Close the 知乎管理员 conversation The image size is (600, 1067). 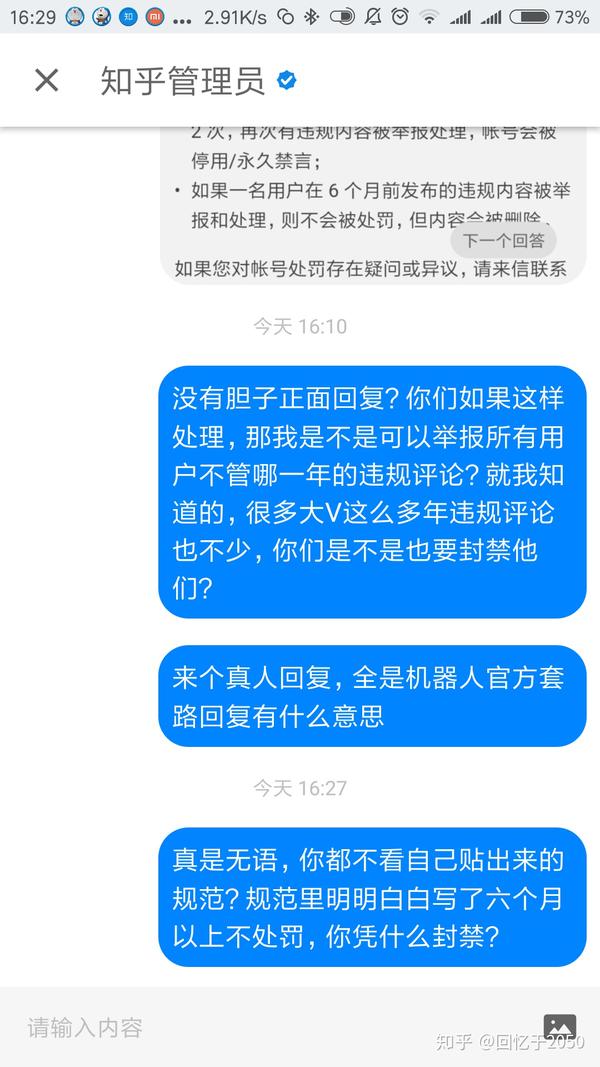(46, 81)
